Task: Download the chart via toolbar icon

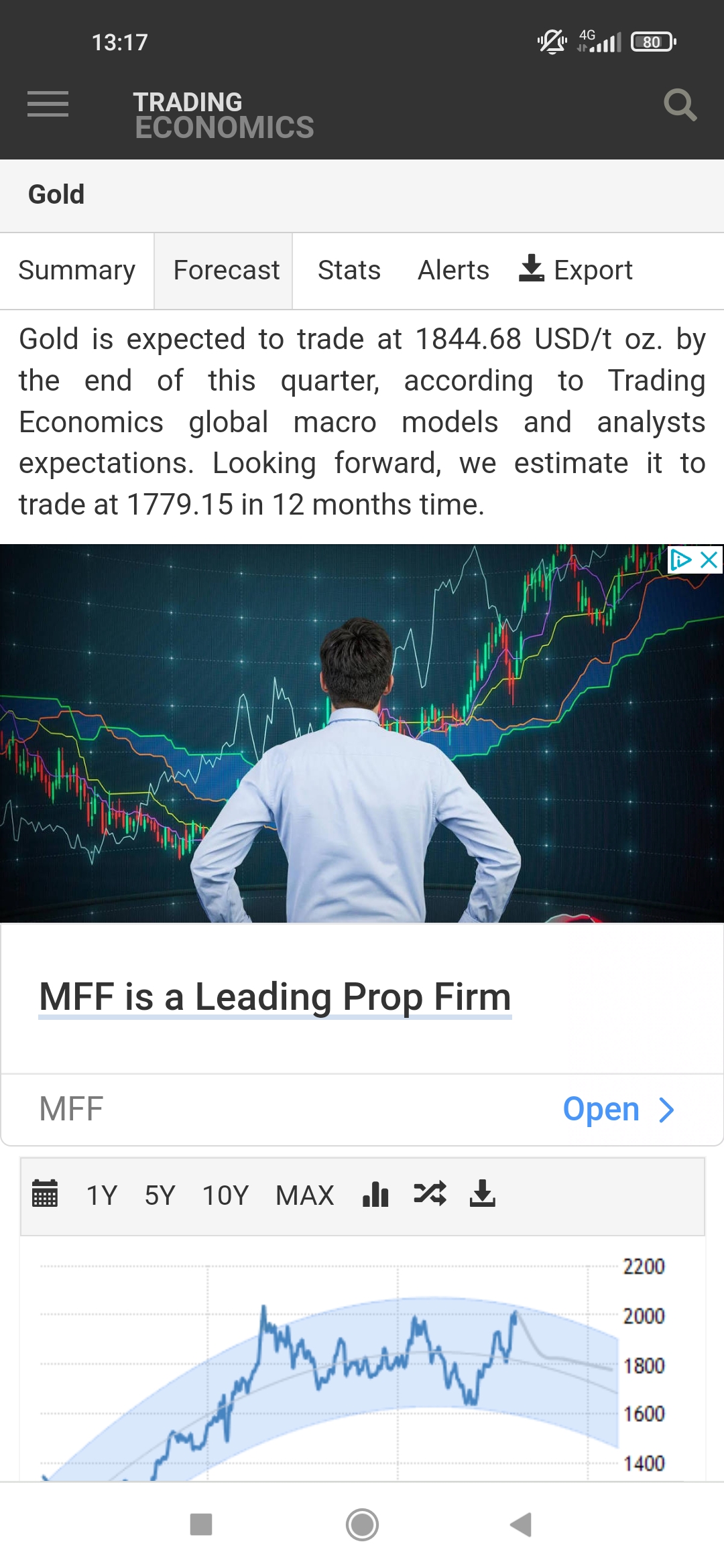Action: click(x=483, y=1193)
